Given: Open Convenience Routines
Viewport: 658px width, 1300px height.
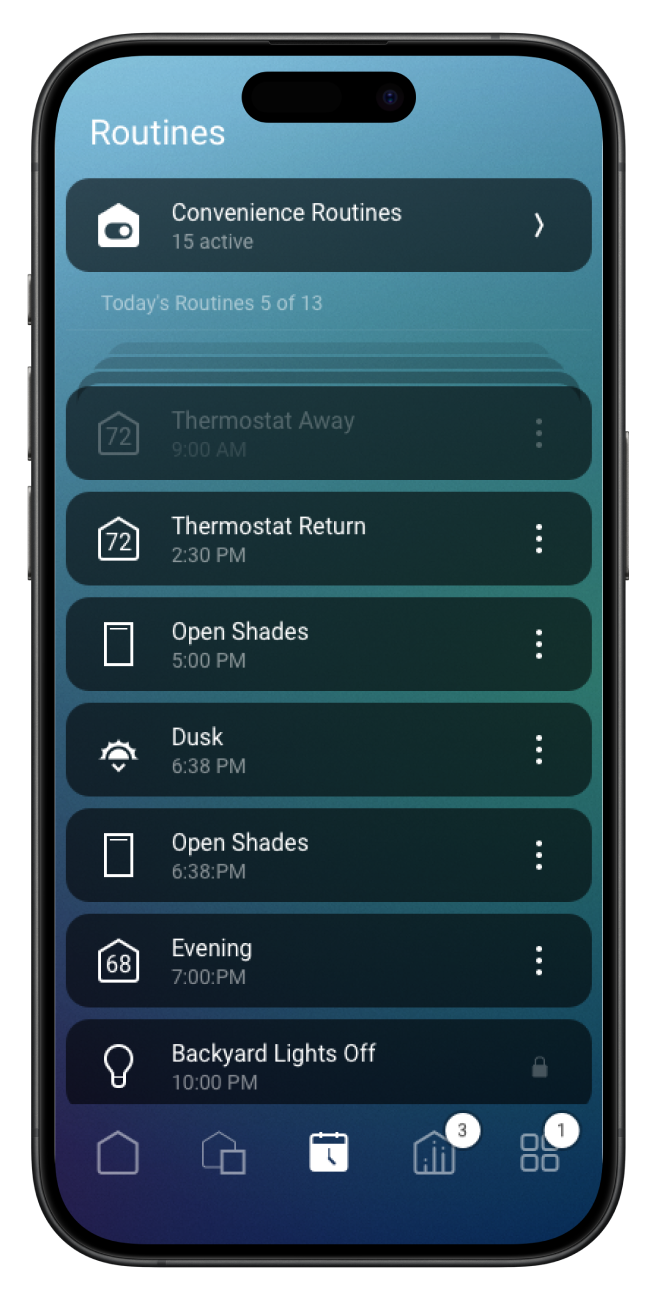Looking at the screenshot, I should point(328,225).
